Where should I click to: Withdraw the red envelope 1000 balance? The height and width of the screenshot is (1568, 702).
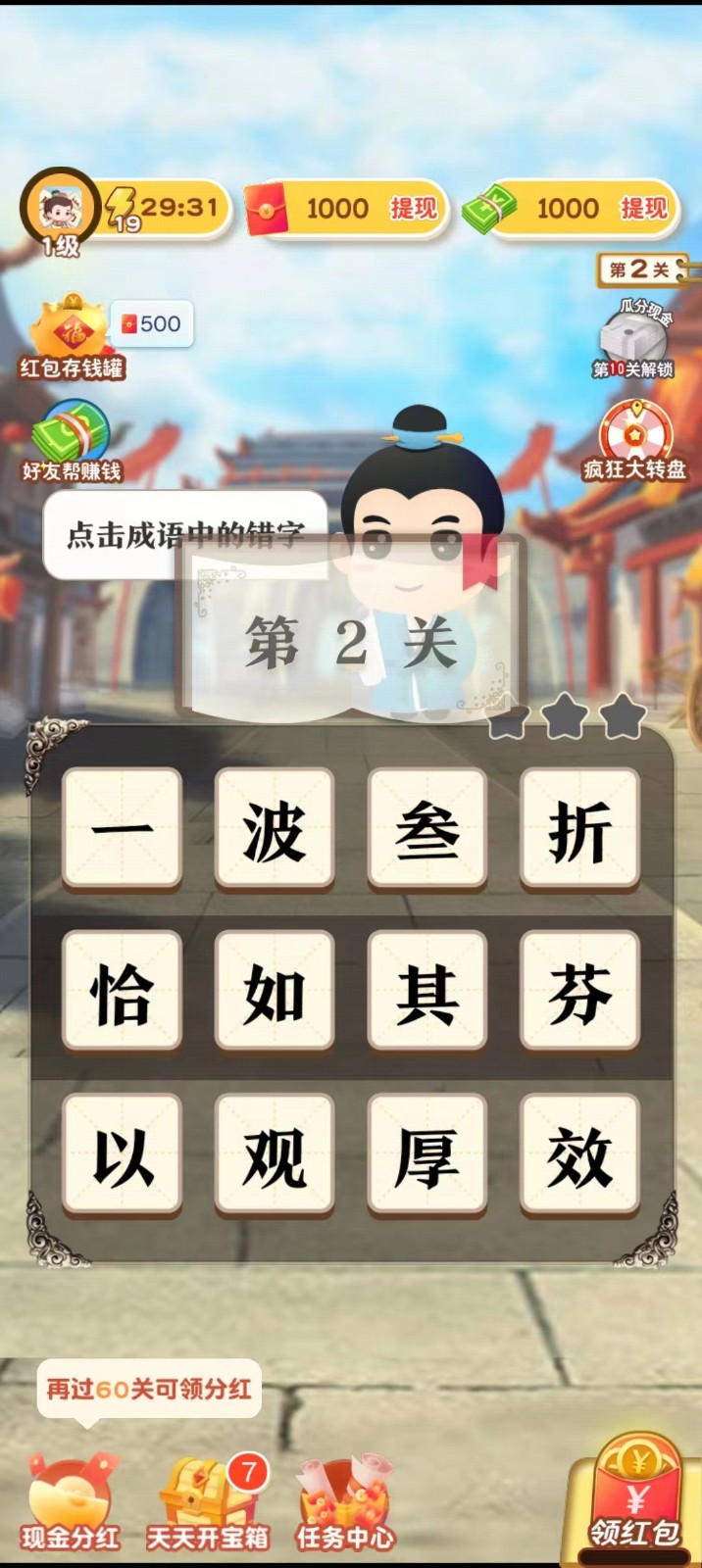click(x=413, y=208)
